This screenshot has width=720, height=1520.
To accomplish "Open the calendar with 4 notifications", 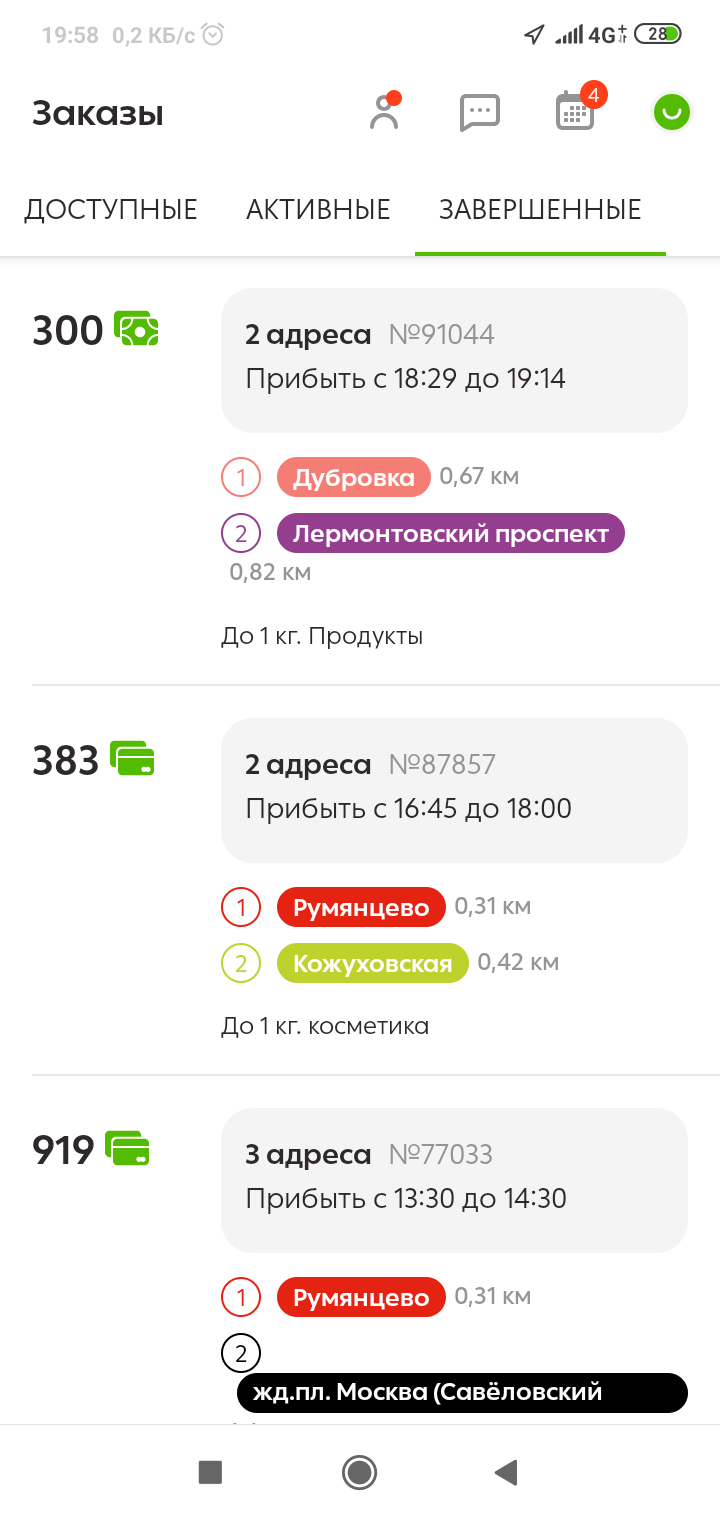I will tap(575, 112).
